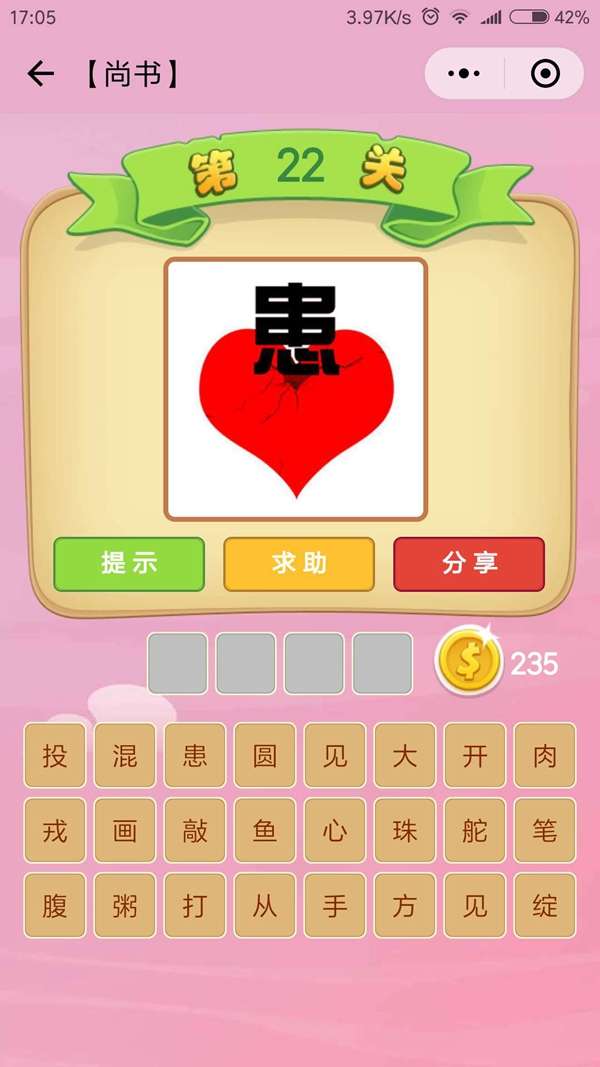
Task: Go back using the arrow icon
Action: (40, 74)
